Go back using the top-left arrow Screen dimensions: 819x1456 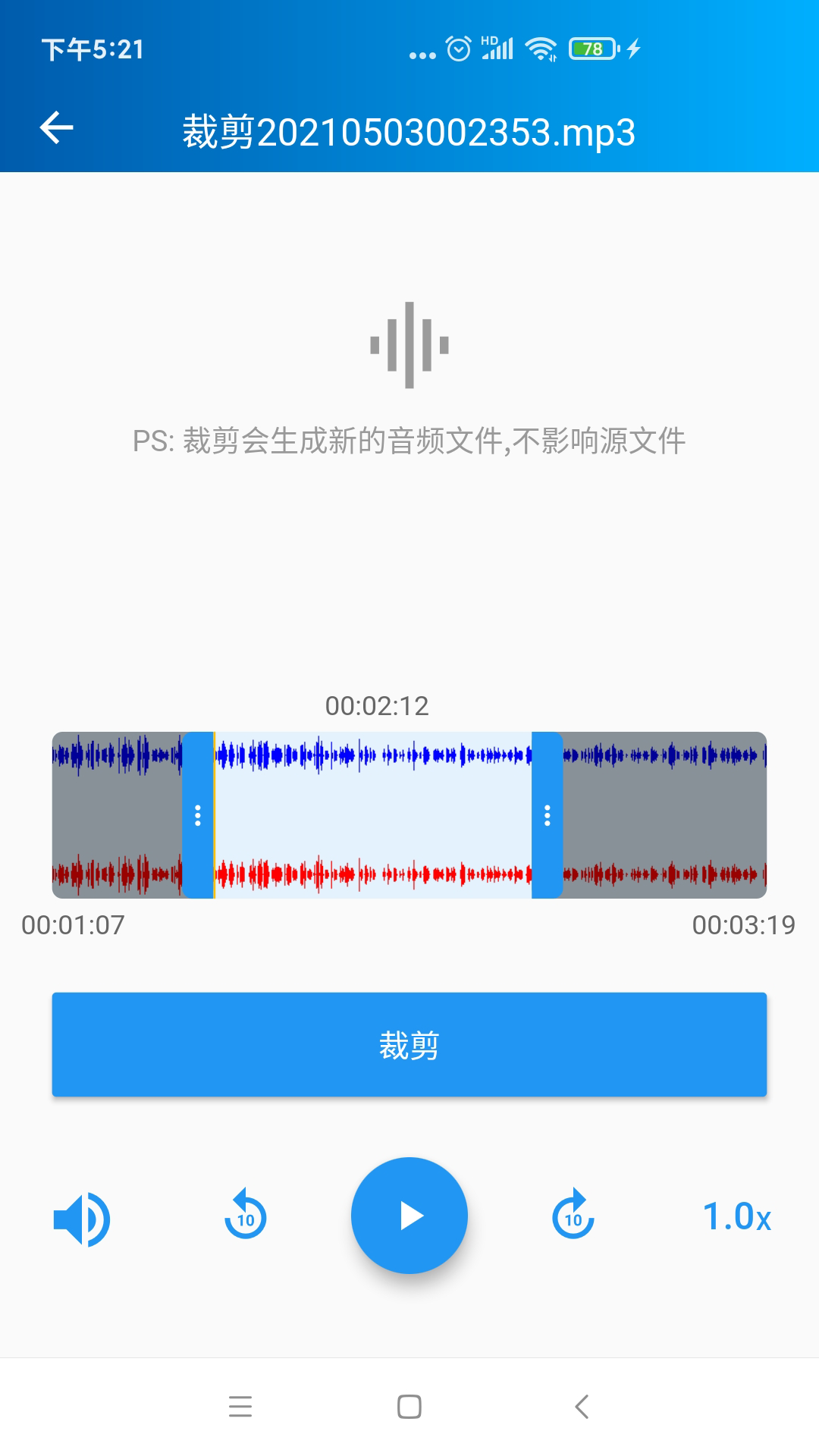coord(57,127)
